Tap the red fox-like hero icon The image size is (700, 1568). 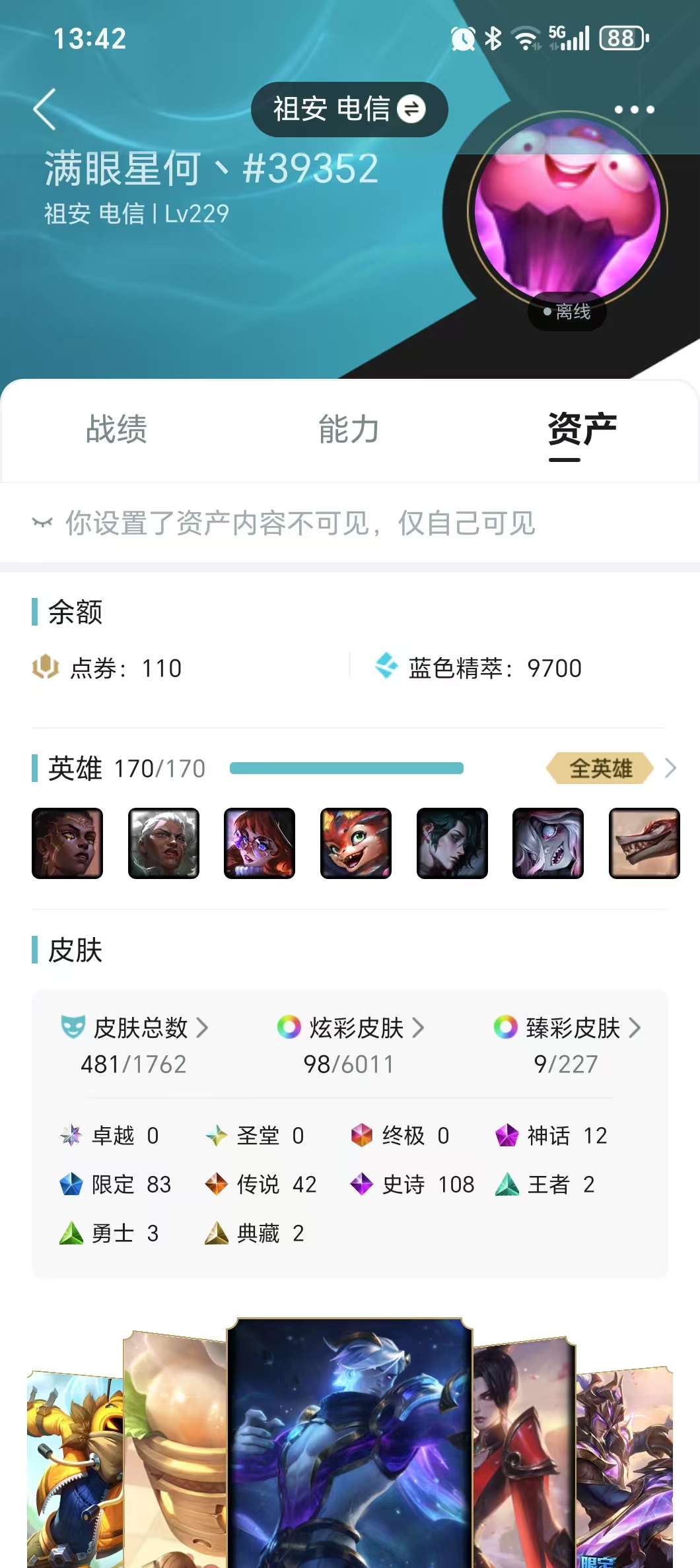point(356,843)
